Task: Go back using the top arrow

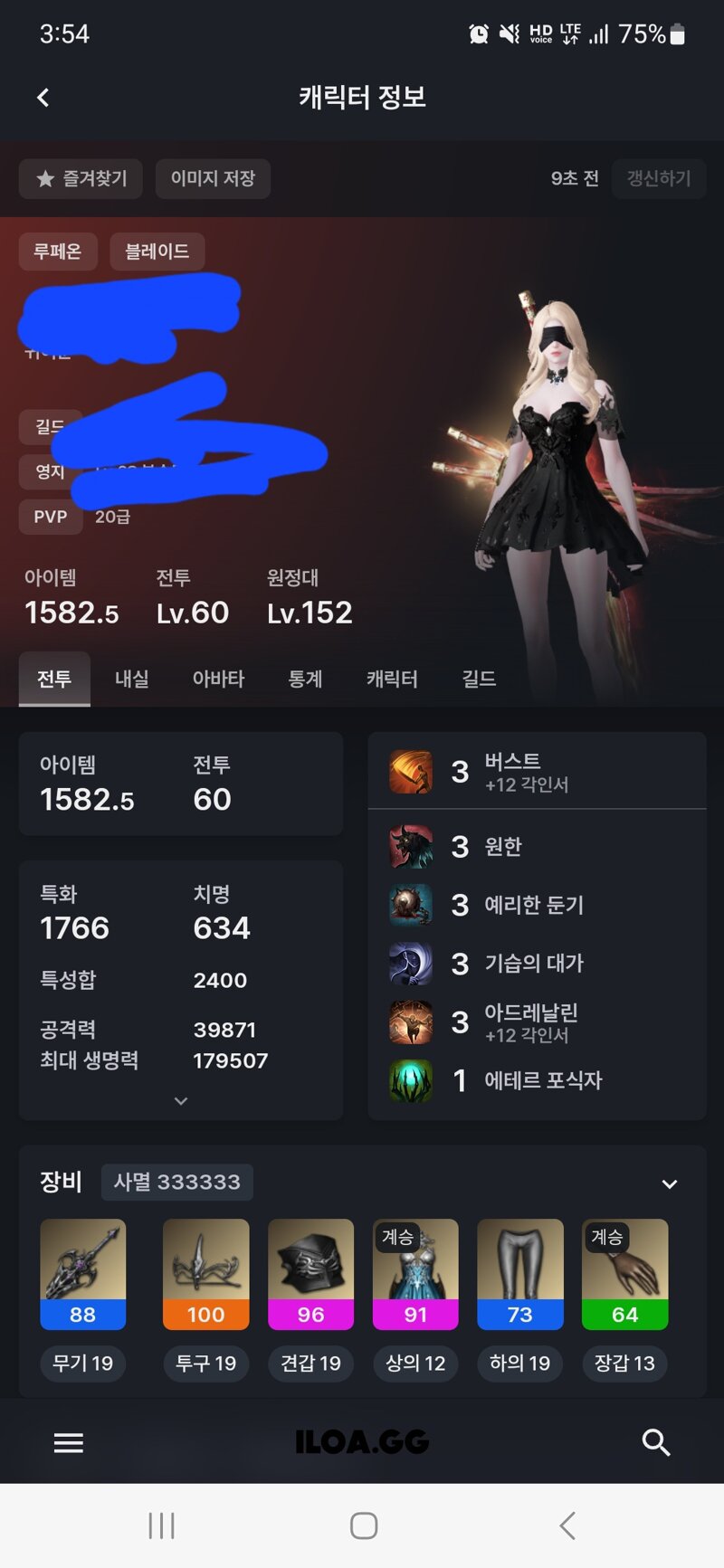Action: click(43, 98)
